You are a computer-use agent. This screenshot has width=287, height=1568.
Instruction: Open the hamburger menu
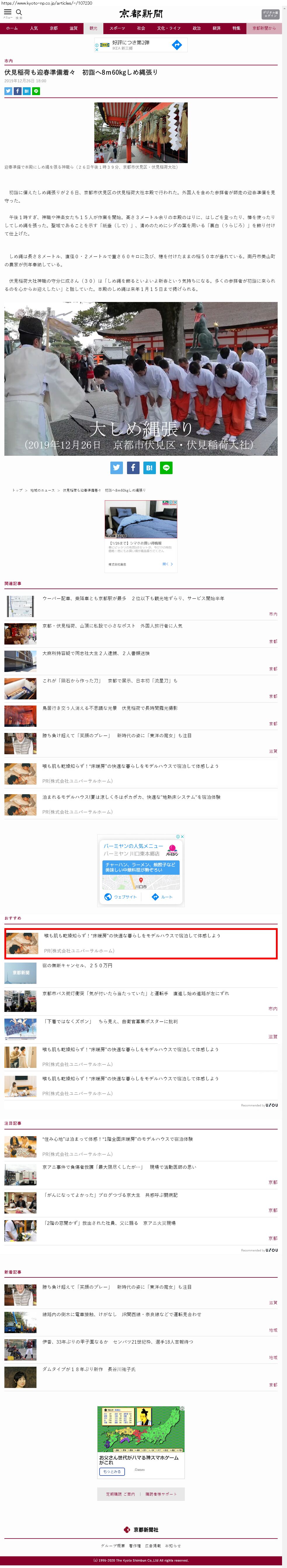pyautogui.click(x=7, y=13)
